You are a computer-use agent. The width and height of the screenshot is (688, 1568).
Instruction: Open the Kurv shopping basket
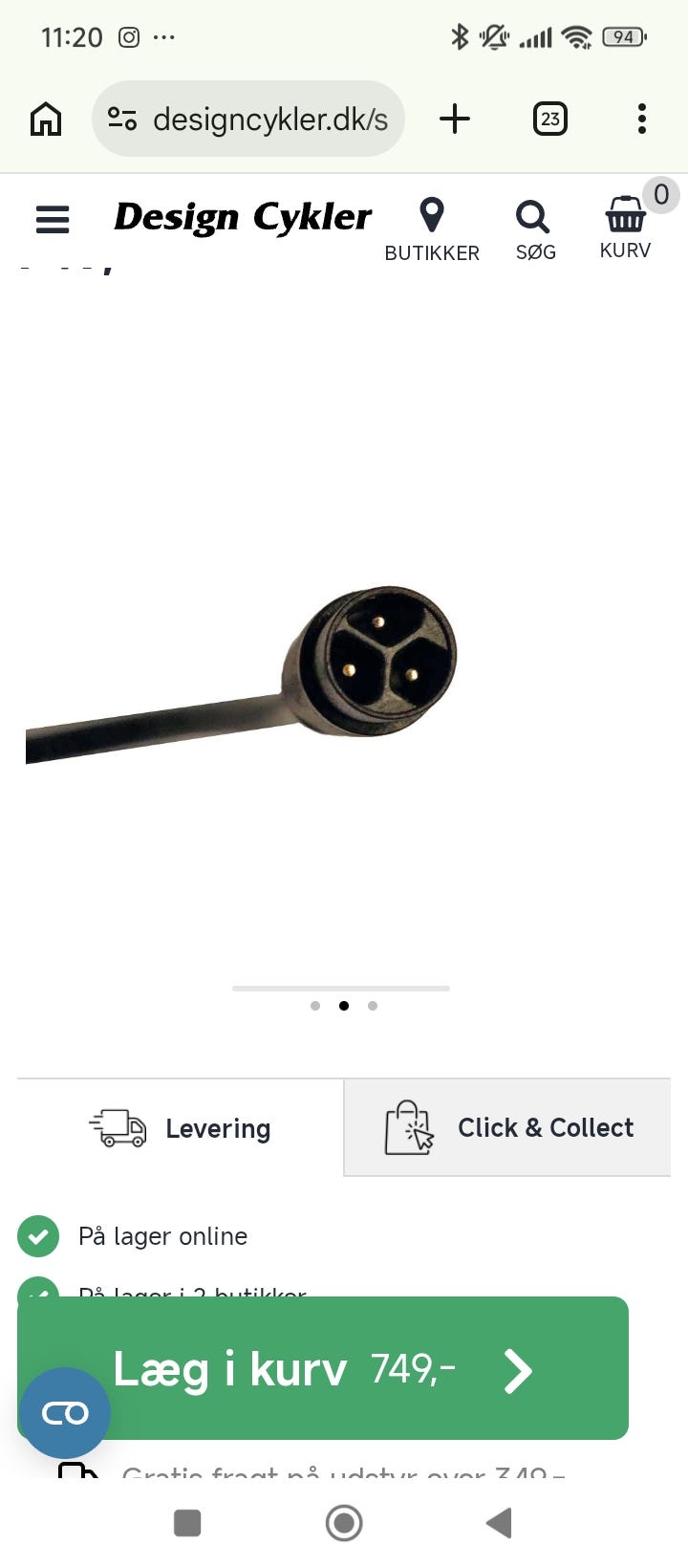(x=625, y=228)
